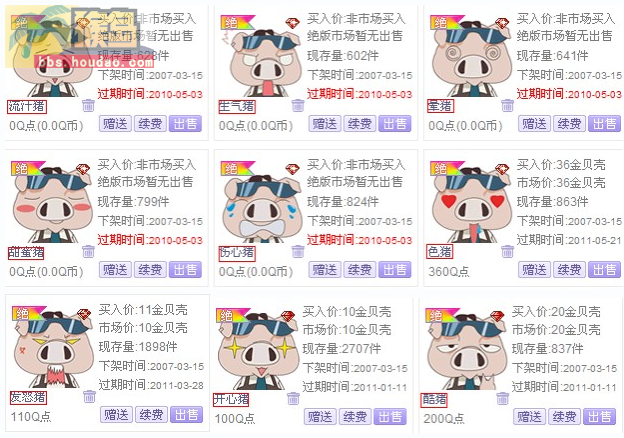624x438 pixels.
Task: Tap trash icon beside 晕猪
Action: [x=507, y=105]
